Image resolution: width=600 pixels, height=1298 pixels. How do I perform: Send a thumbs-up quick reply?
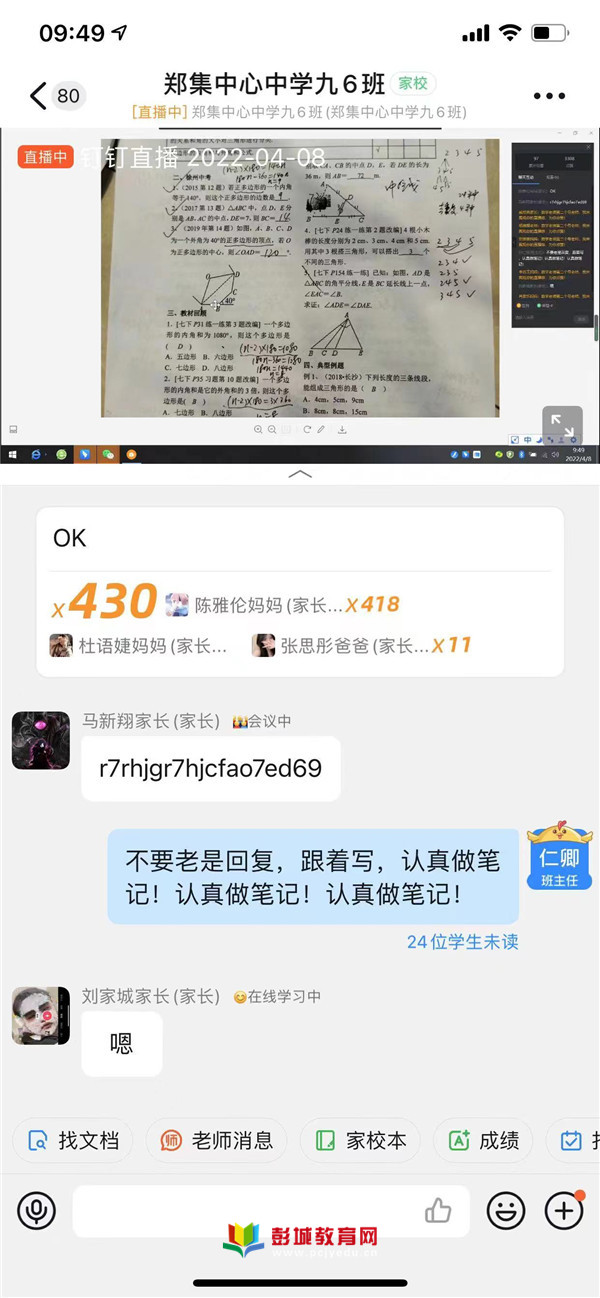click(438, 1211)
